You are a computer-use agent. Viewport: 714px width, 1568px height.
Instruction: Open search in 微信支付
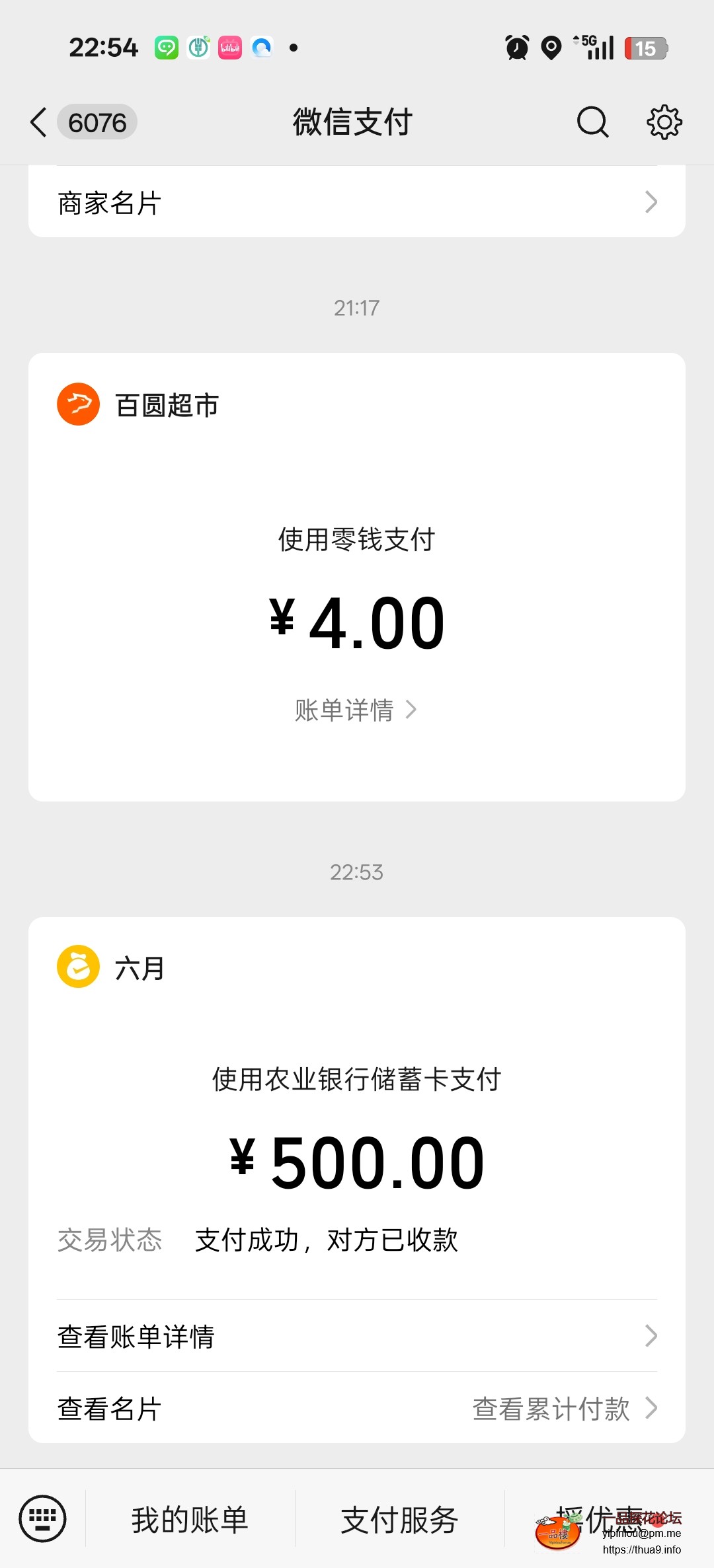coord(592,122)
